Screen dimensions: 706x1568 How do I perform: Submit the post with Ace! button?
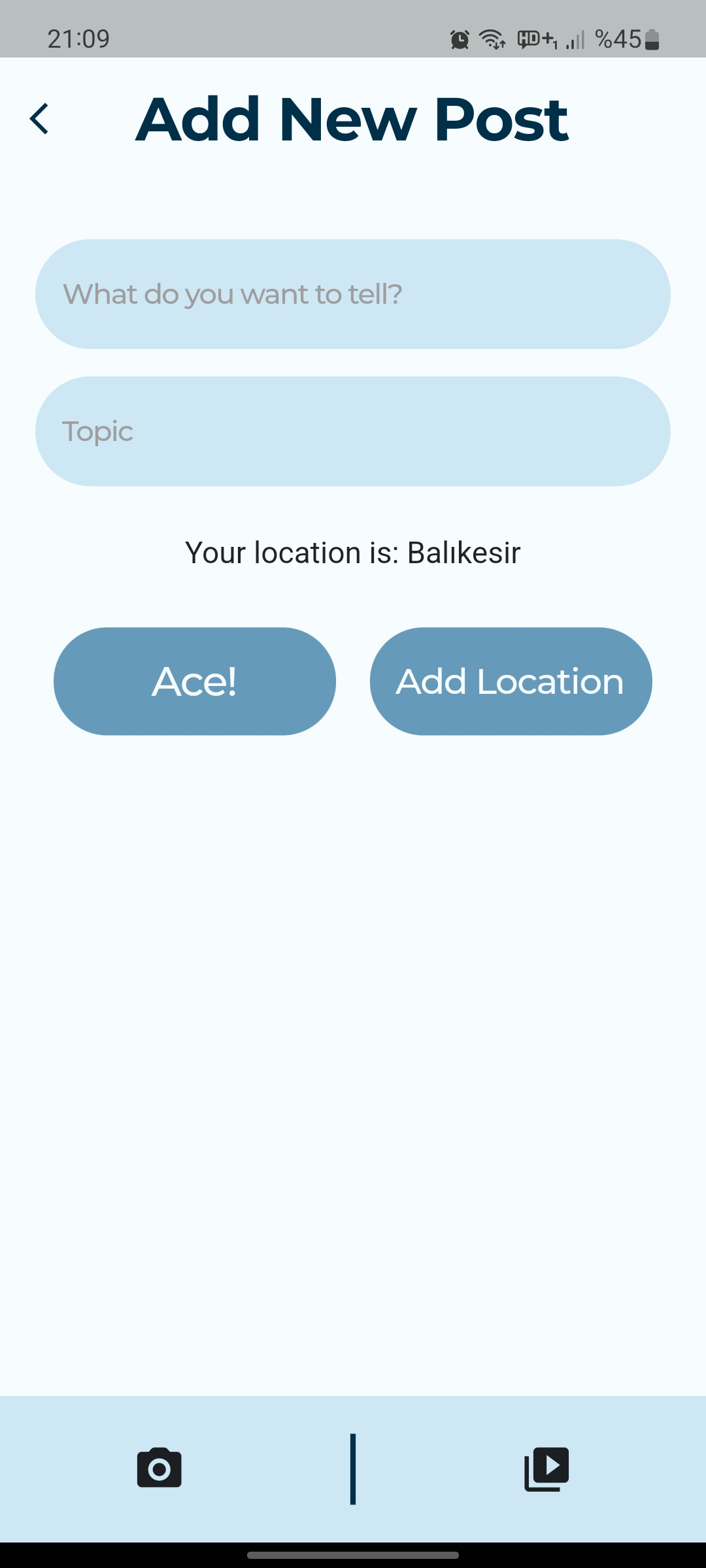pos(195,681)
